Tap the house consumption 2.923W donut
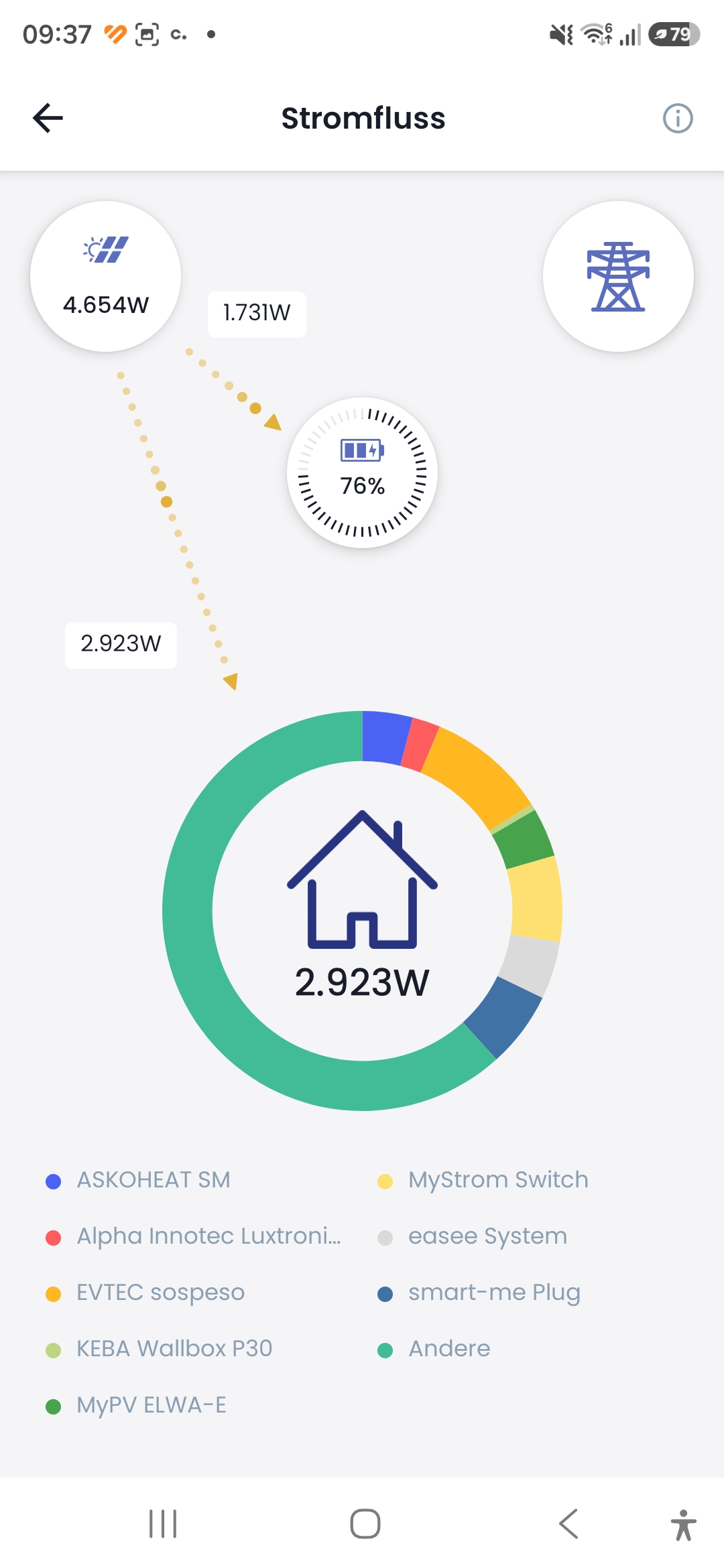Screen dimensions: 724x1568 362,911
